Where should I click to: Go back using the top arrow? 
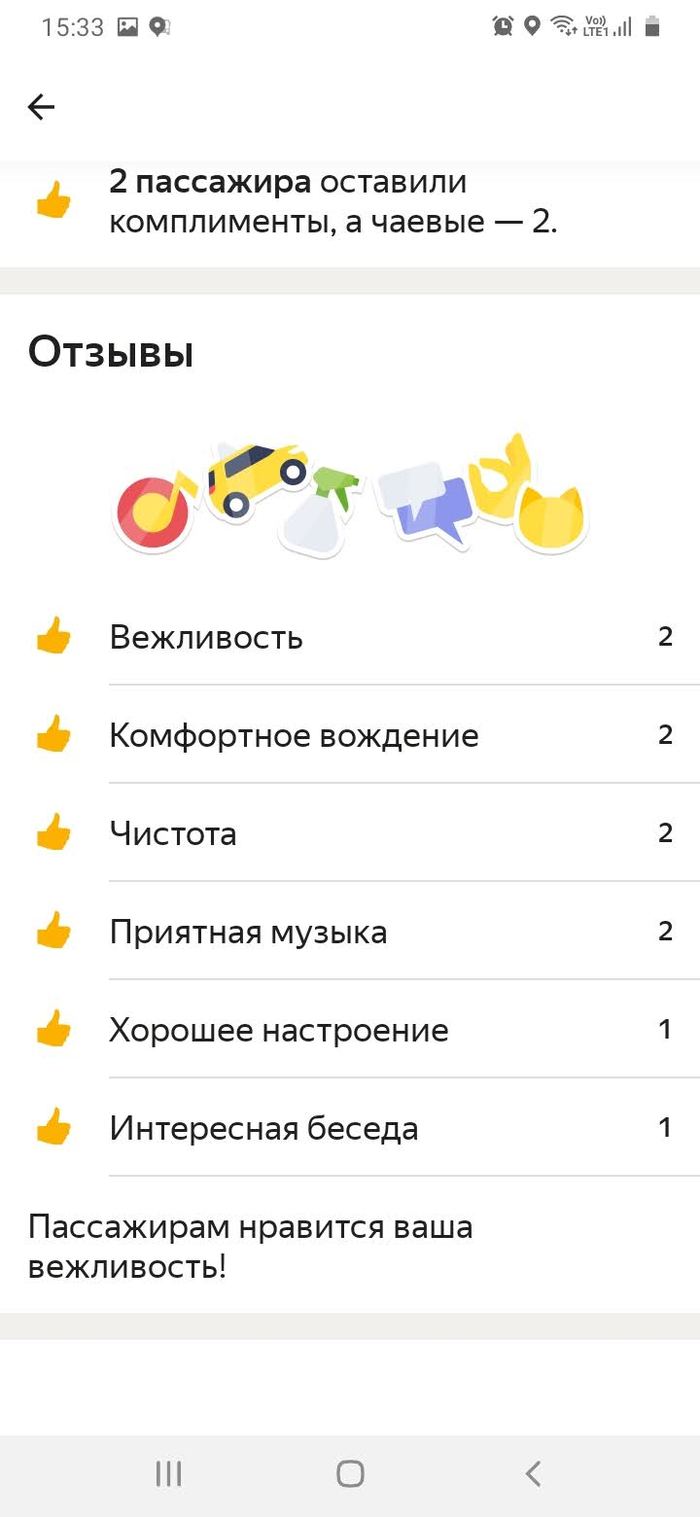[x=41, y=107]
